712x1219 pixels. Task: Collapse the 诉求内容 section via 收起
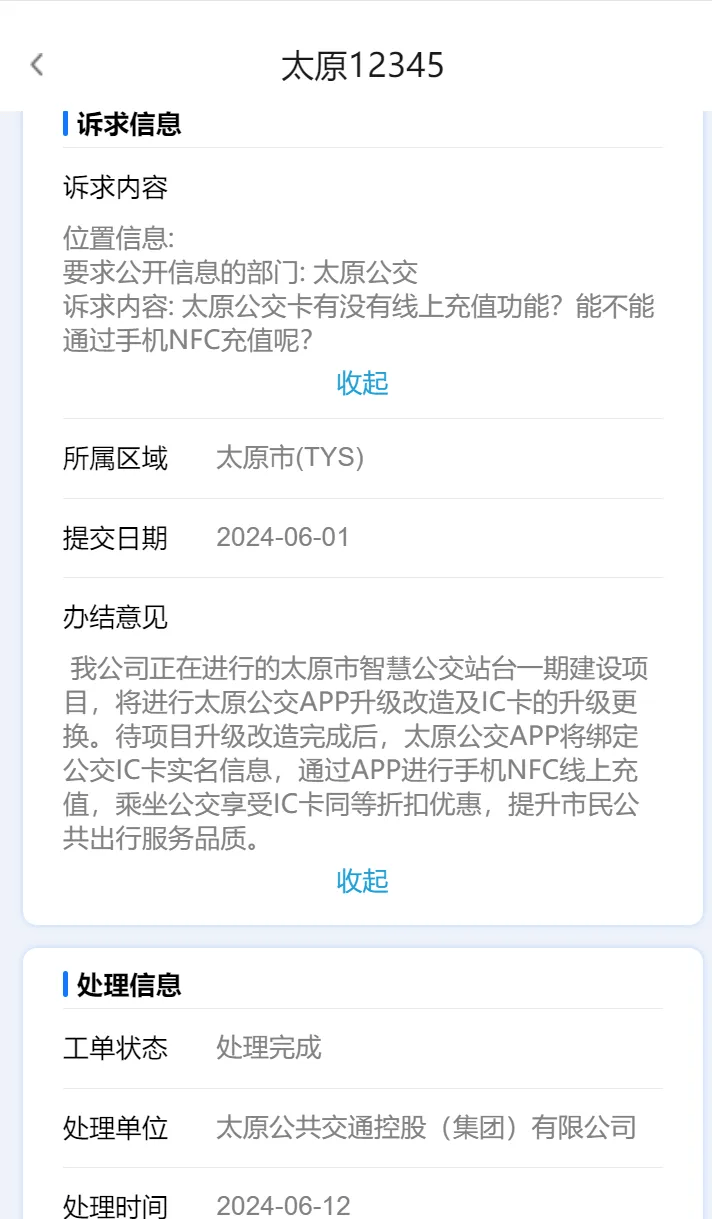(362, 383)
